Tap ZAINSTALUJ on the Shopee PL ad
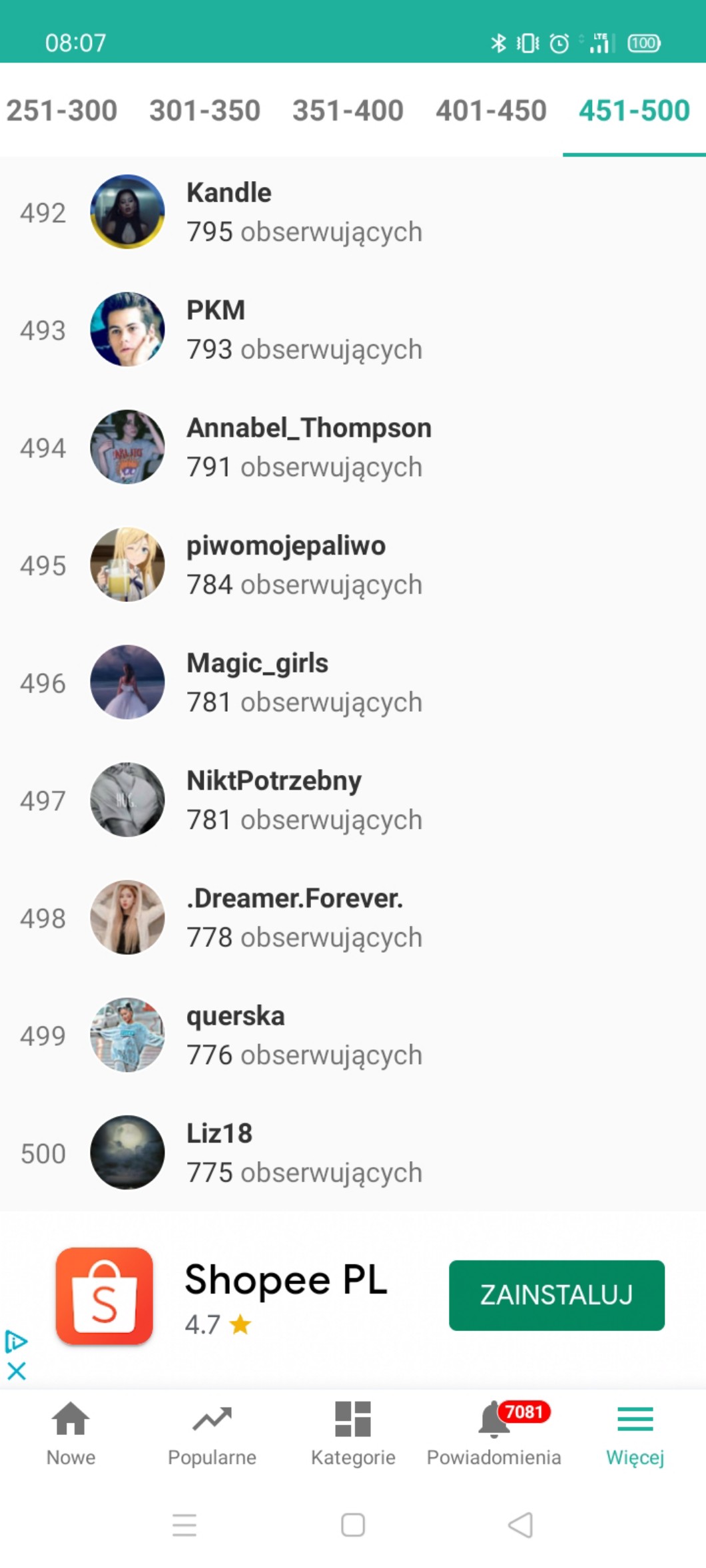The width and height of the screenshot is (706, 1568). pos(556,1295)
